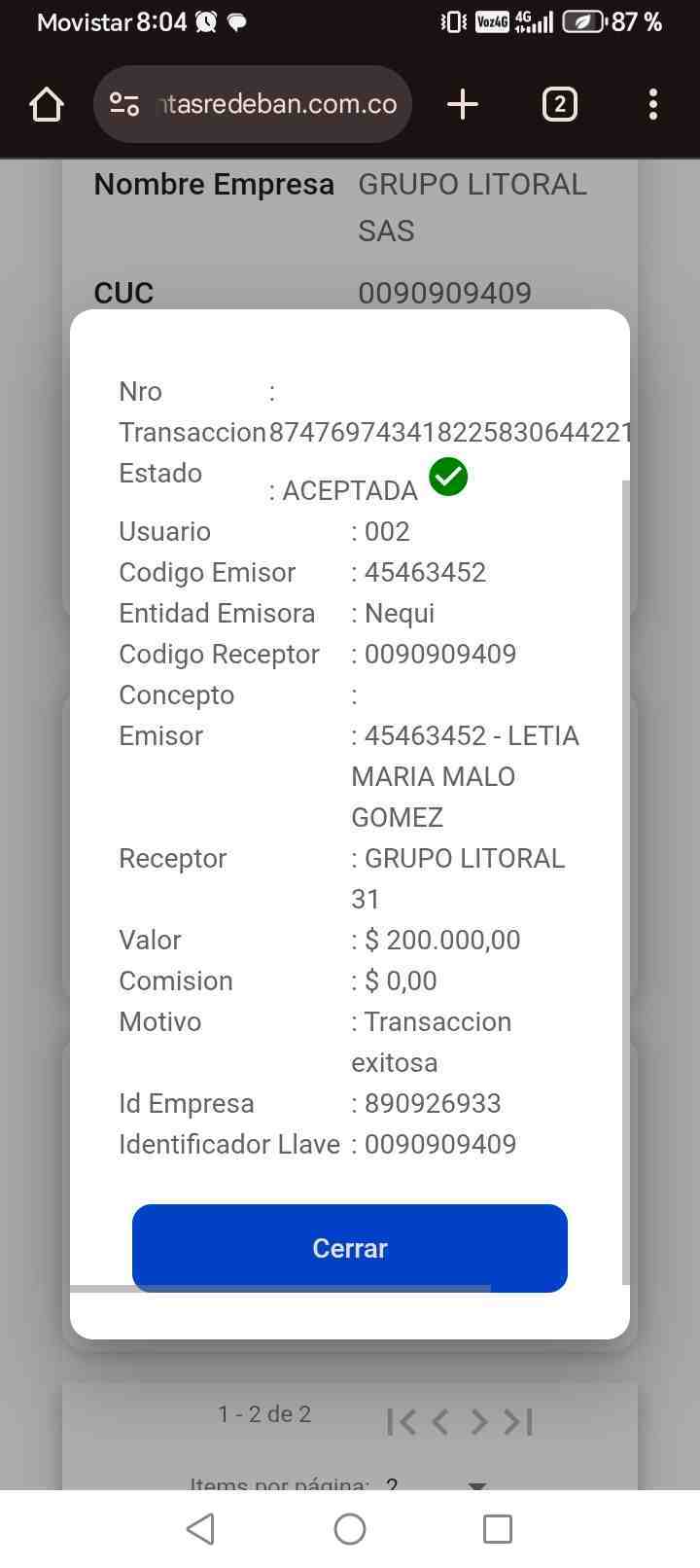Open the browser overflow menu

(x=653, y=104)
